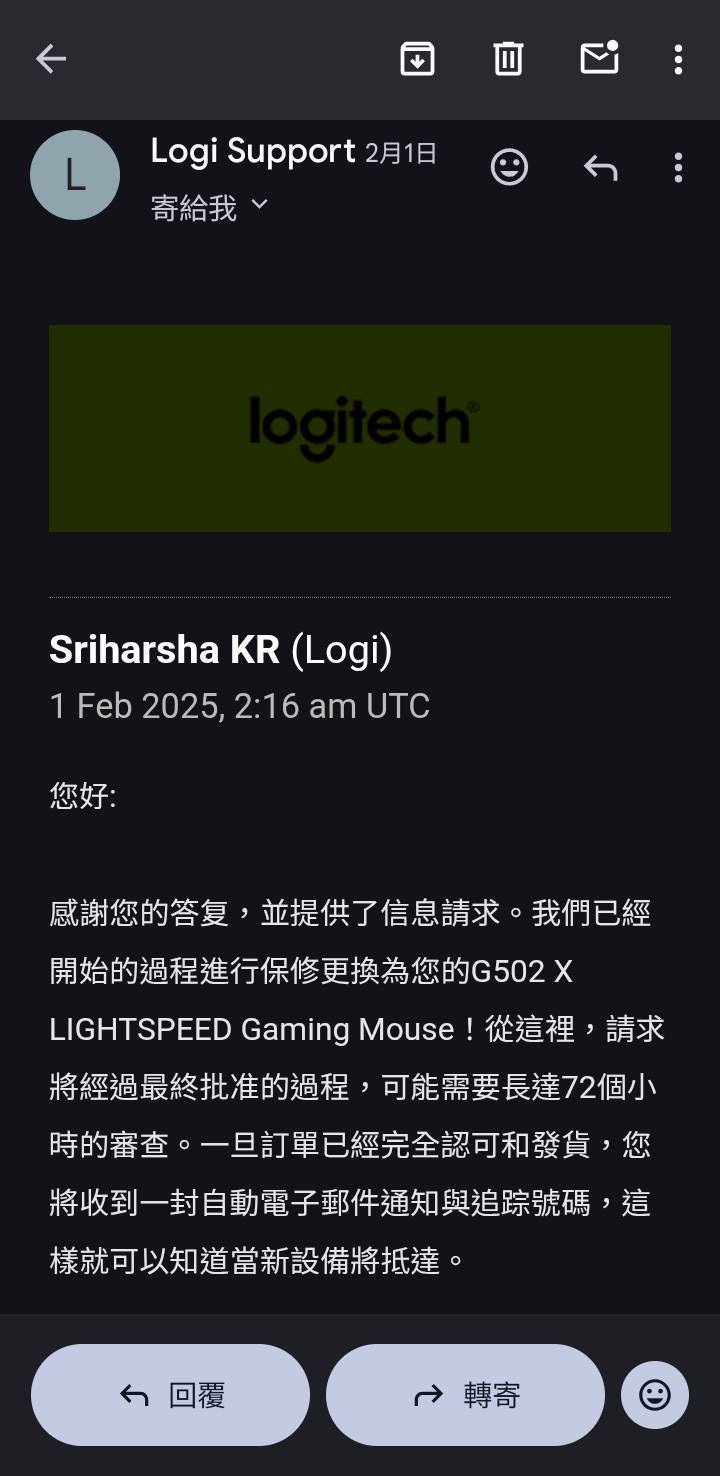
Task: Mark this email as unread
Action: [x=600, y=59]
